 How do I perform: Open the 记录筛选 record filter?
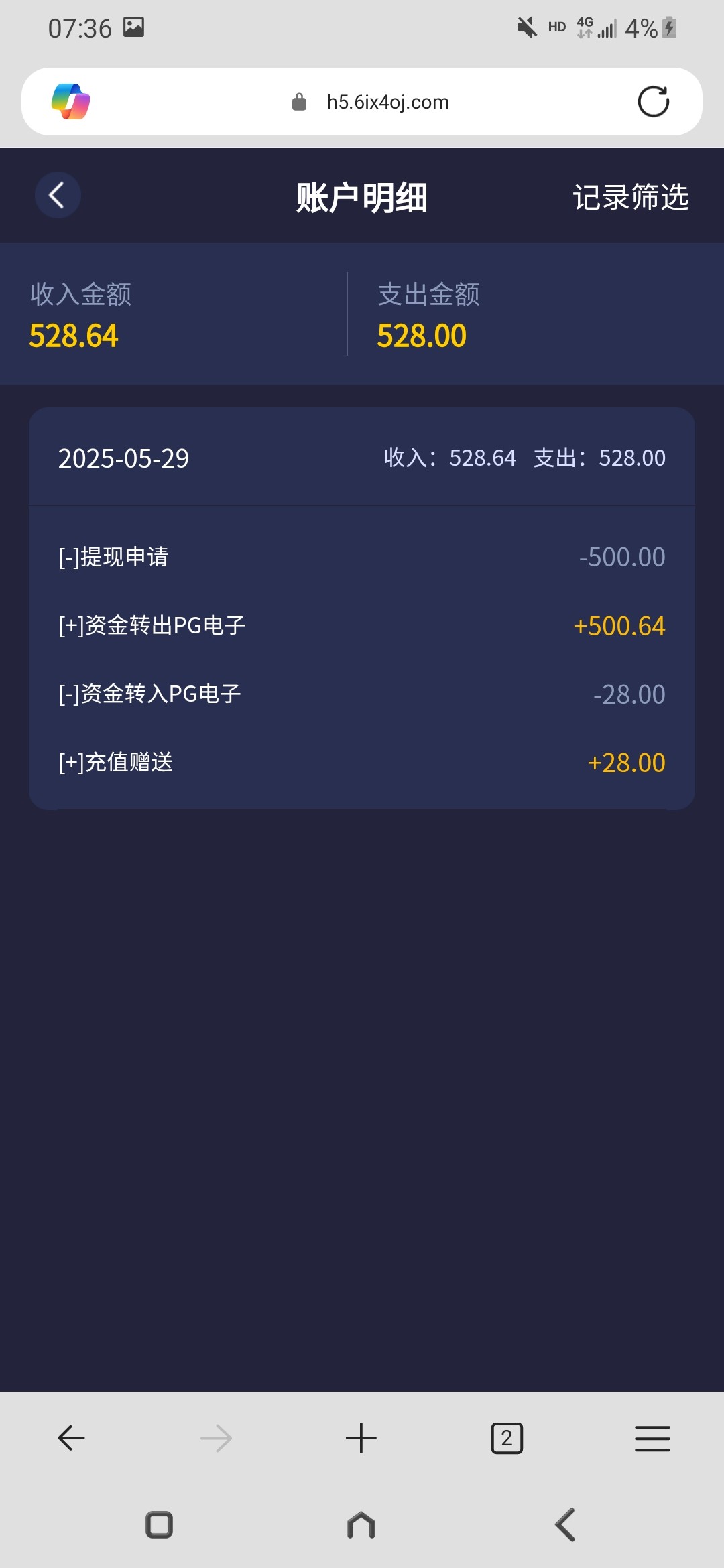tap(630, 197)
